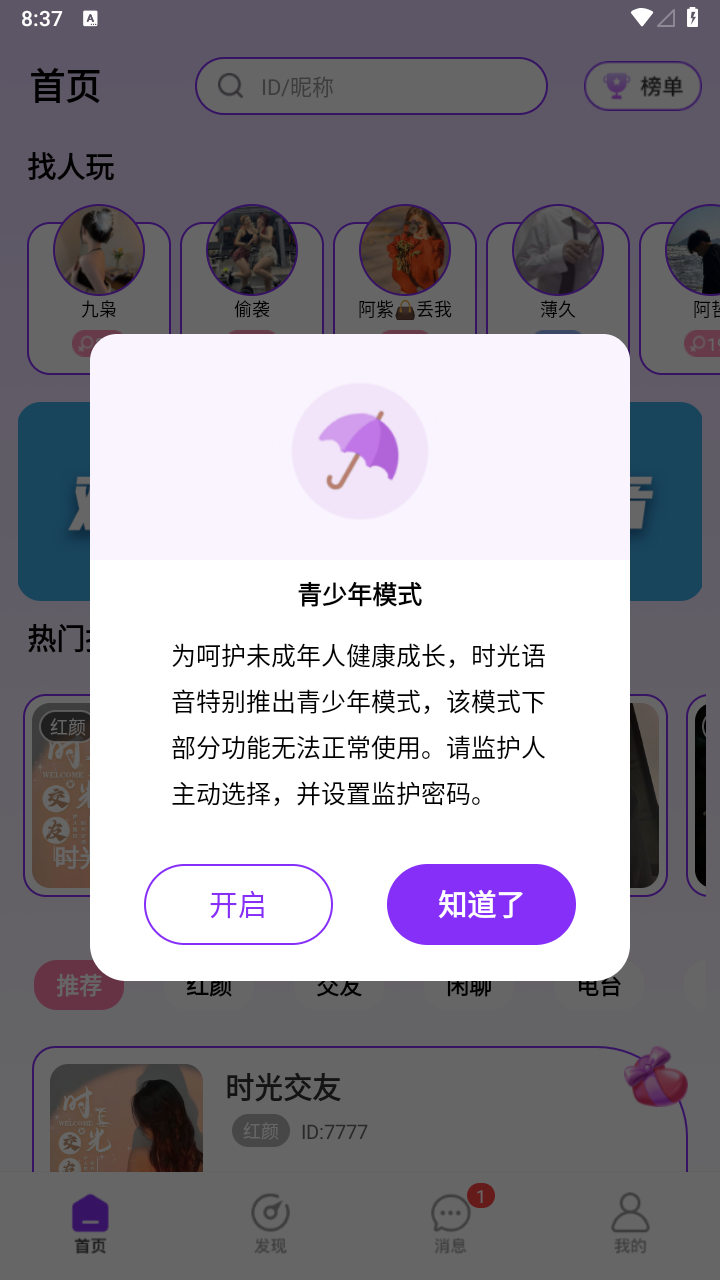The height and width of the screenshot is (1280, 720).
Task: Open 九枭's profile avatar
Action: (x=100, y=250)
